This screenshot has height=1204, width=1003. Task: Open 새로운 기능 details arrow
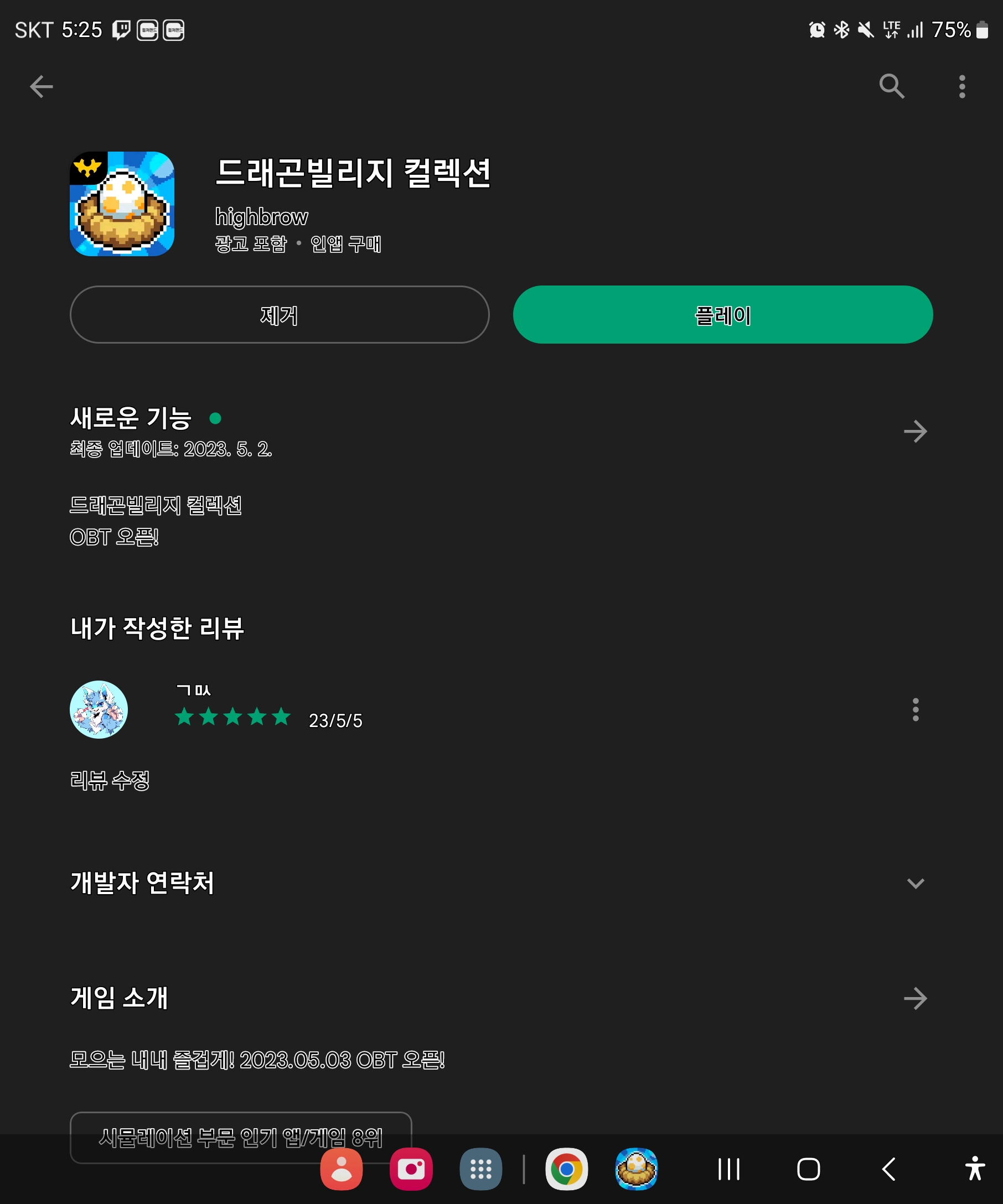915,431
